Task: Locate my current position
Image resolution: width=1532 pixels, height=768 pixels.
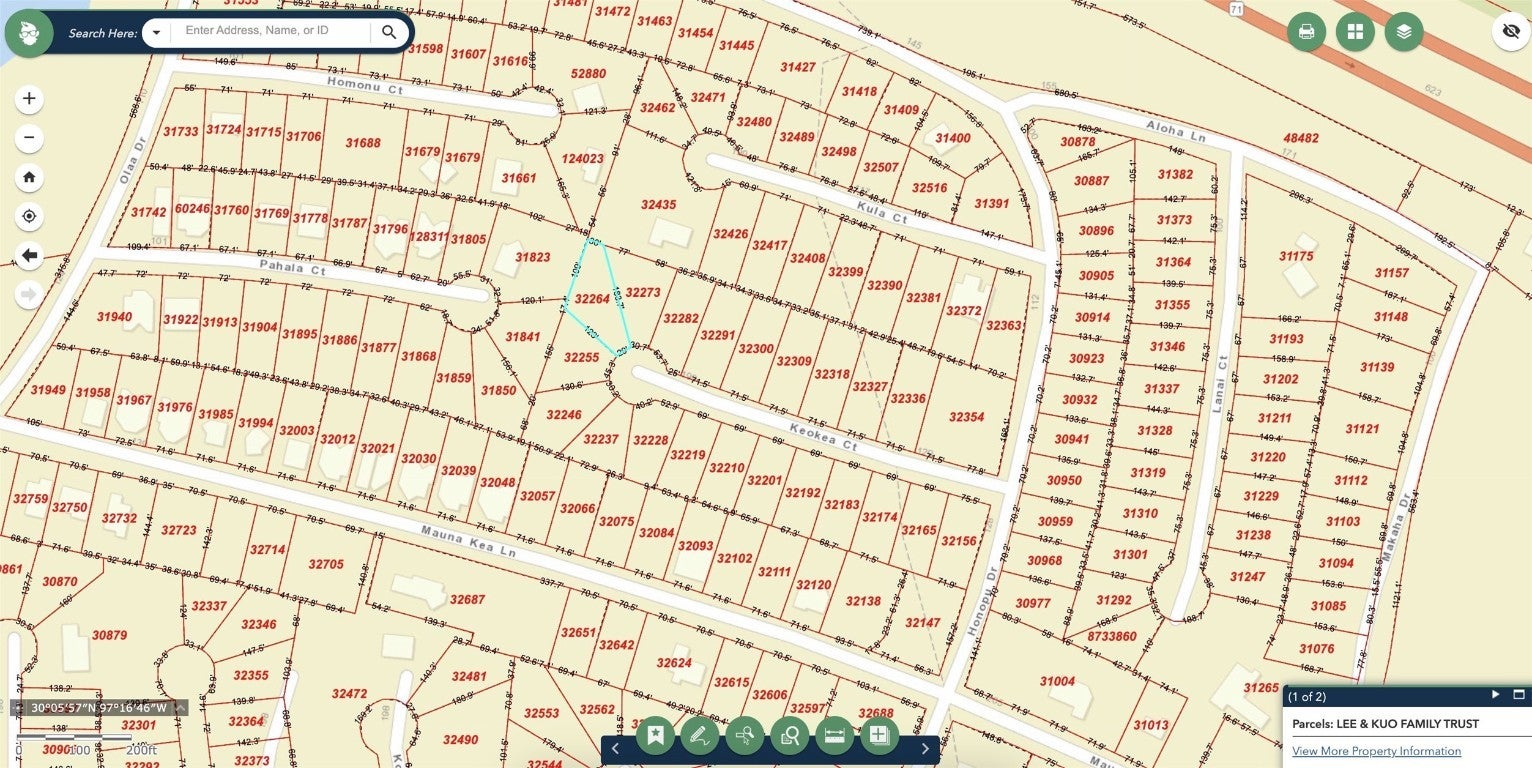Action: (29, 216)
